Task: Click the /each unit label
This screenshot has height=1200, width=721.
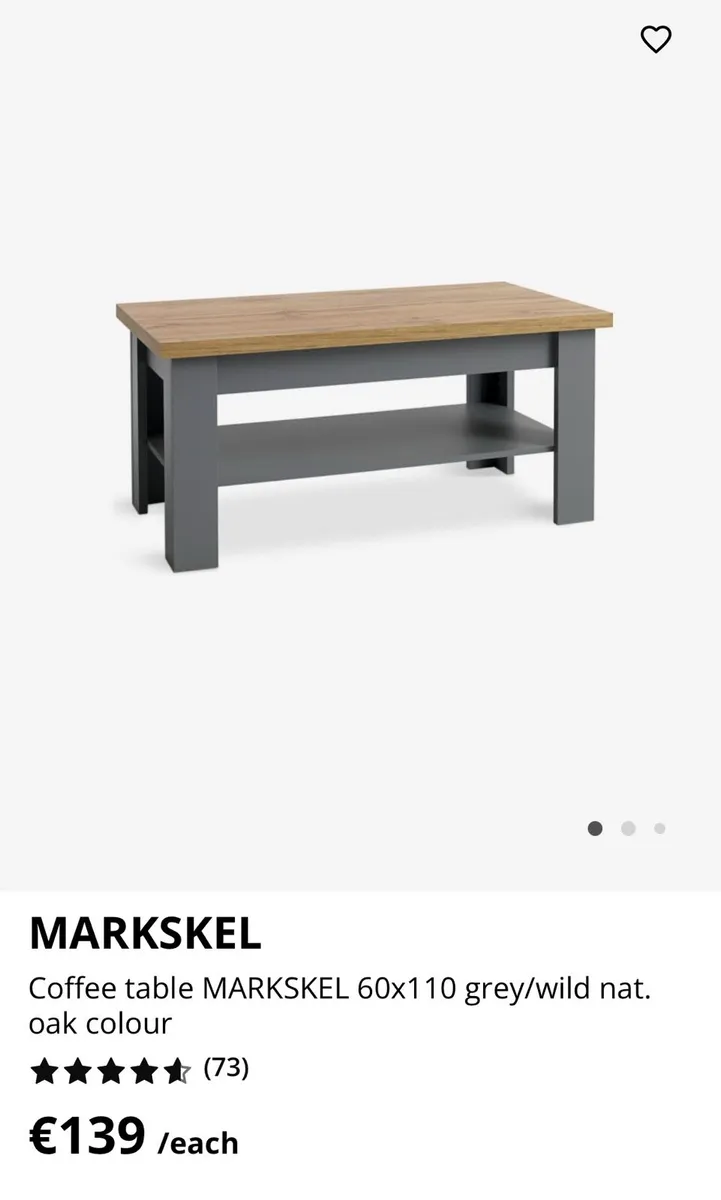Action: 198,1142
